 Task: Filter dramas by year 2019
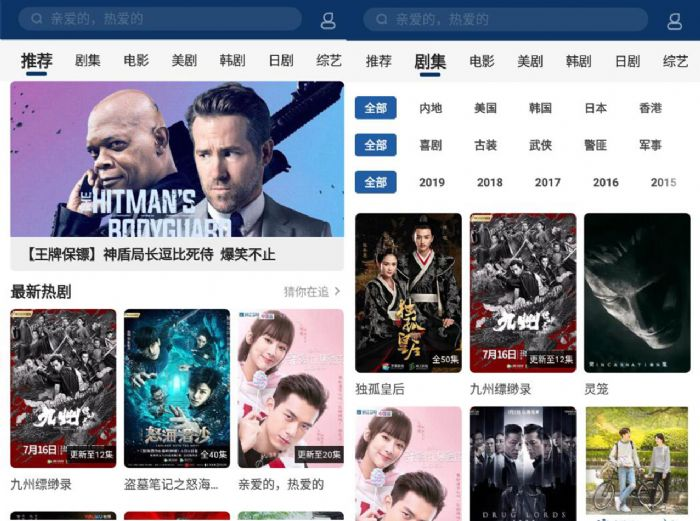coord(432,182)
